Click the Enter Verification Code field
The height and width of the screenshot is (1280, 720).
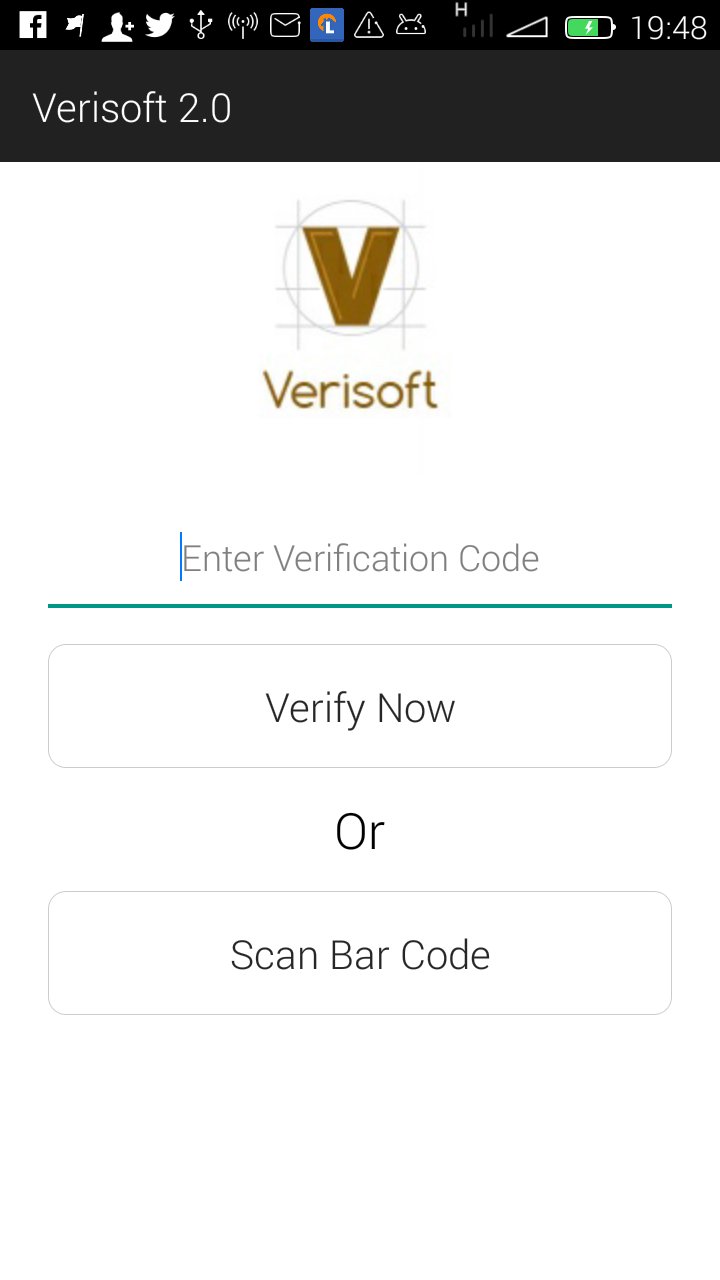(x=360, y=558)
